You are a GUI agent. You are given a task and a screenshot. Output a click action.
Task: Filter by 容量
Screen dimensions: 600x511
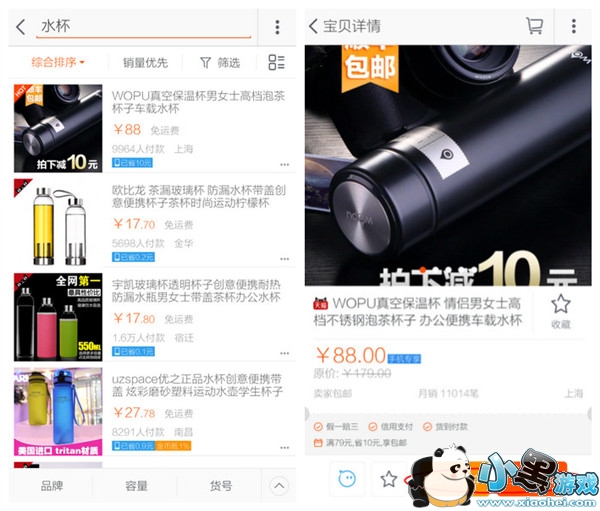pyautogui.click(x=136, y=486)
